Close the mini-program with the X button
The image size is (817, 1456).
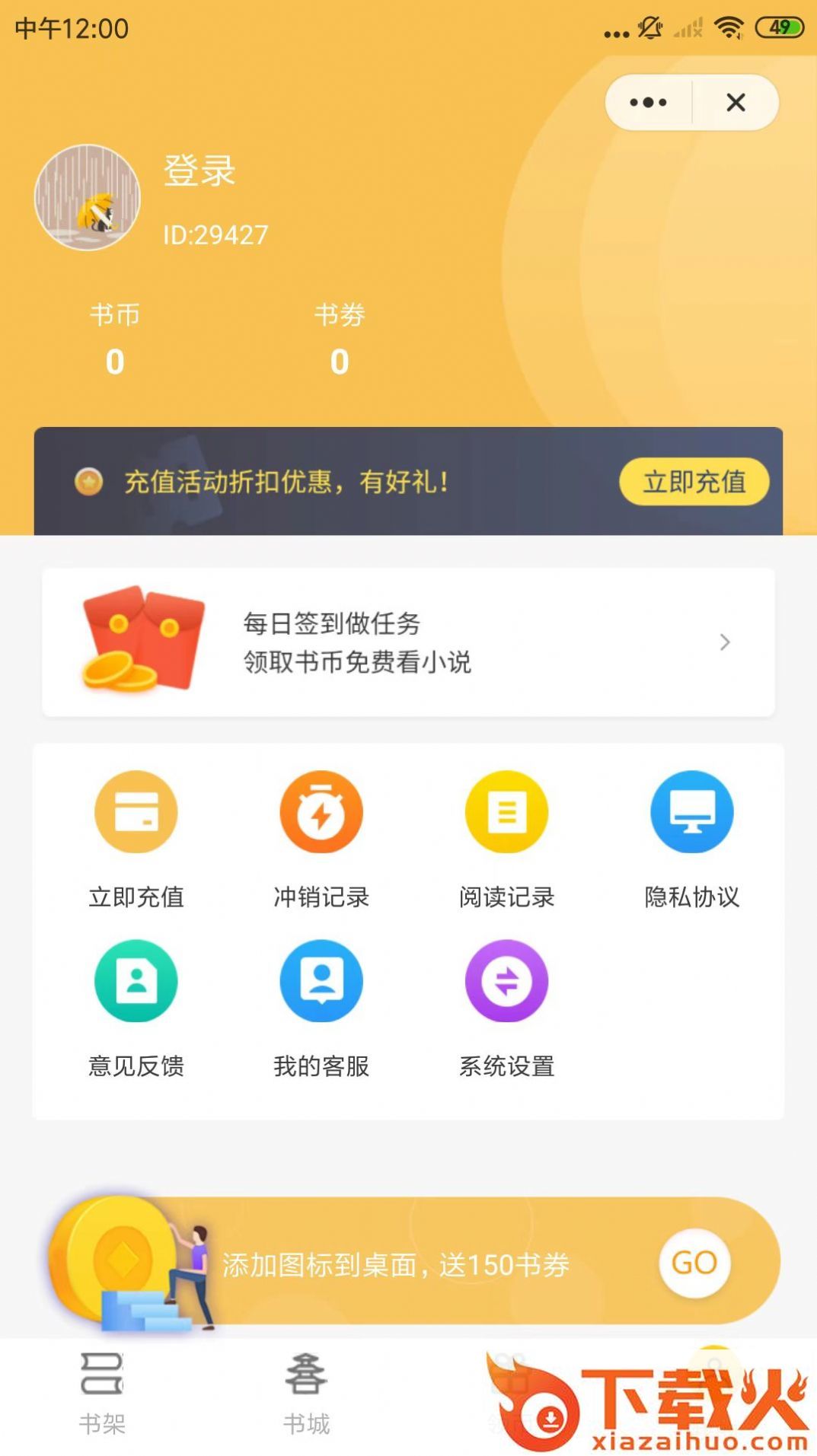(x=736, y=102)
